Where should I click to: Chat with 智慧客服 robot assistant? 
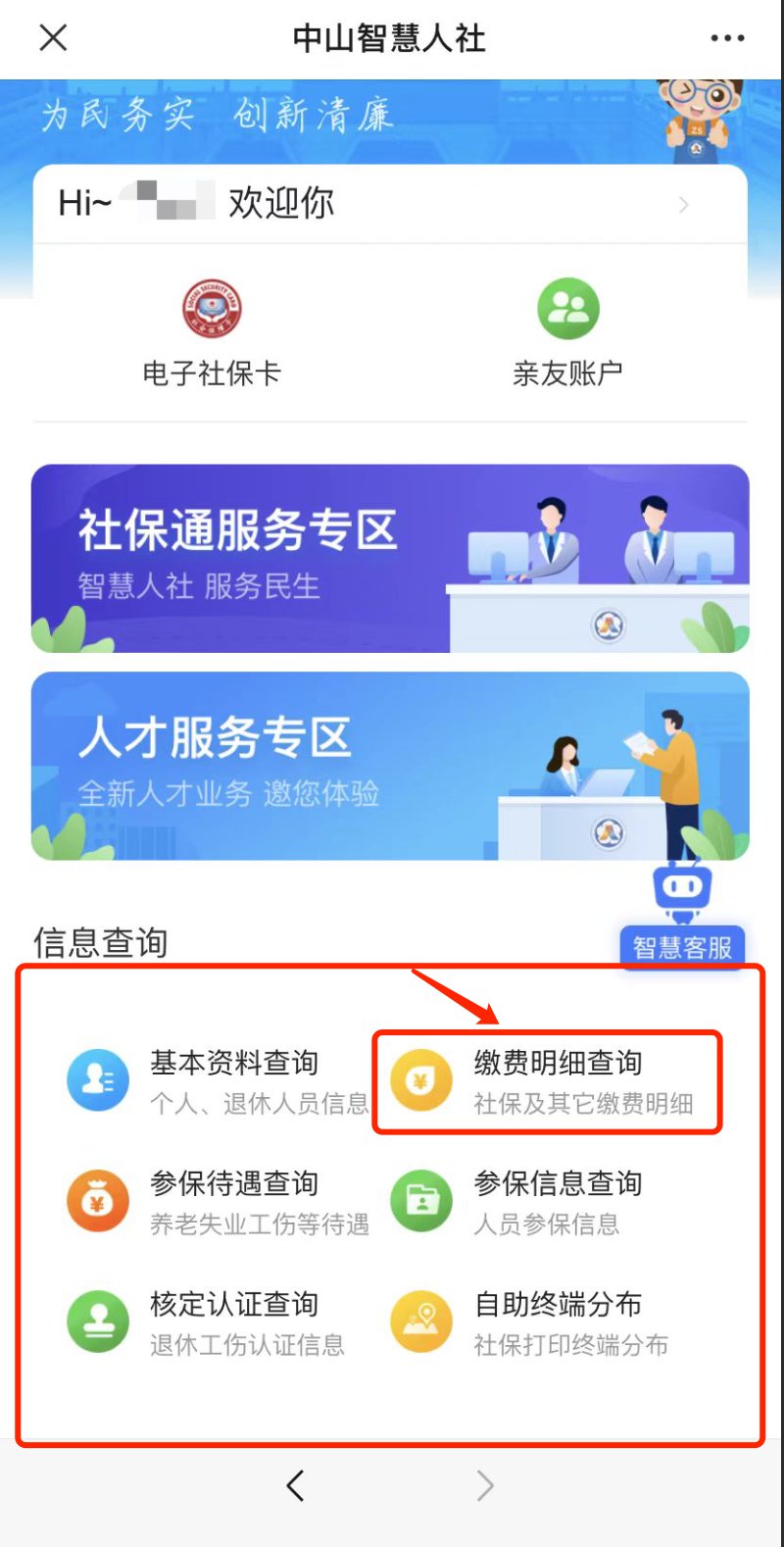682,918
